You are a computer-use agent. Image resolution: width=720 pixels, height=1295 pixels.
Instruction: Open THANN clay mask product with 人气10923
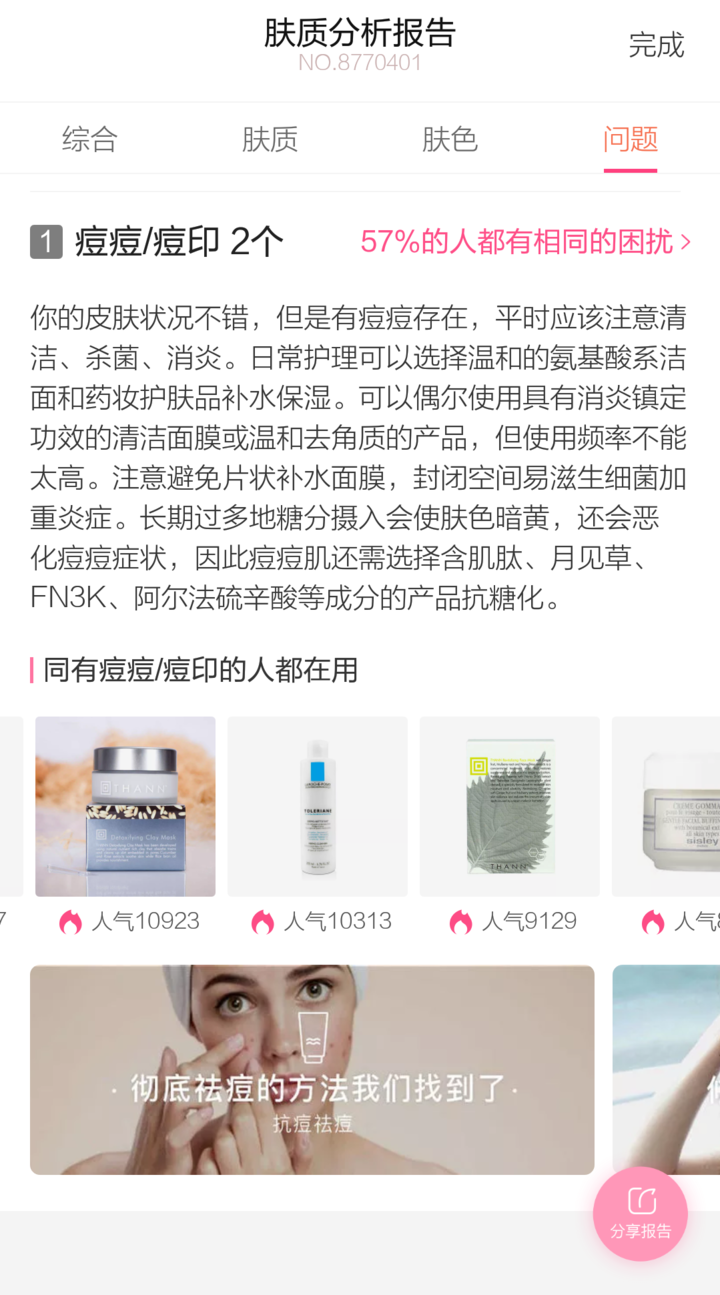[125, 806]
